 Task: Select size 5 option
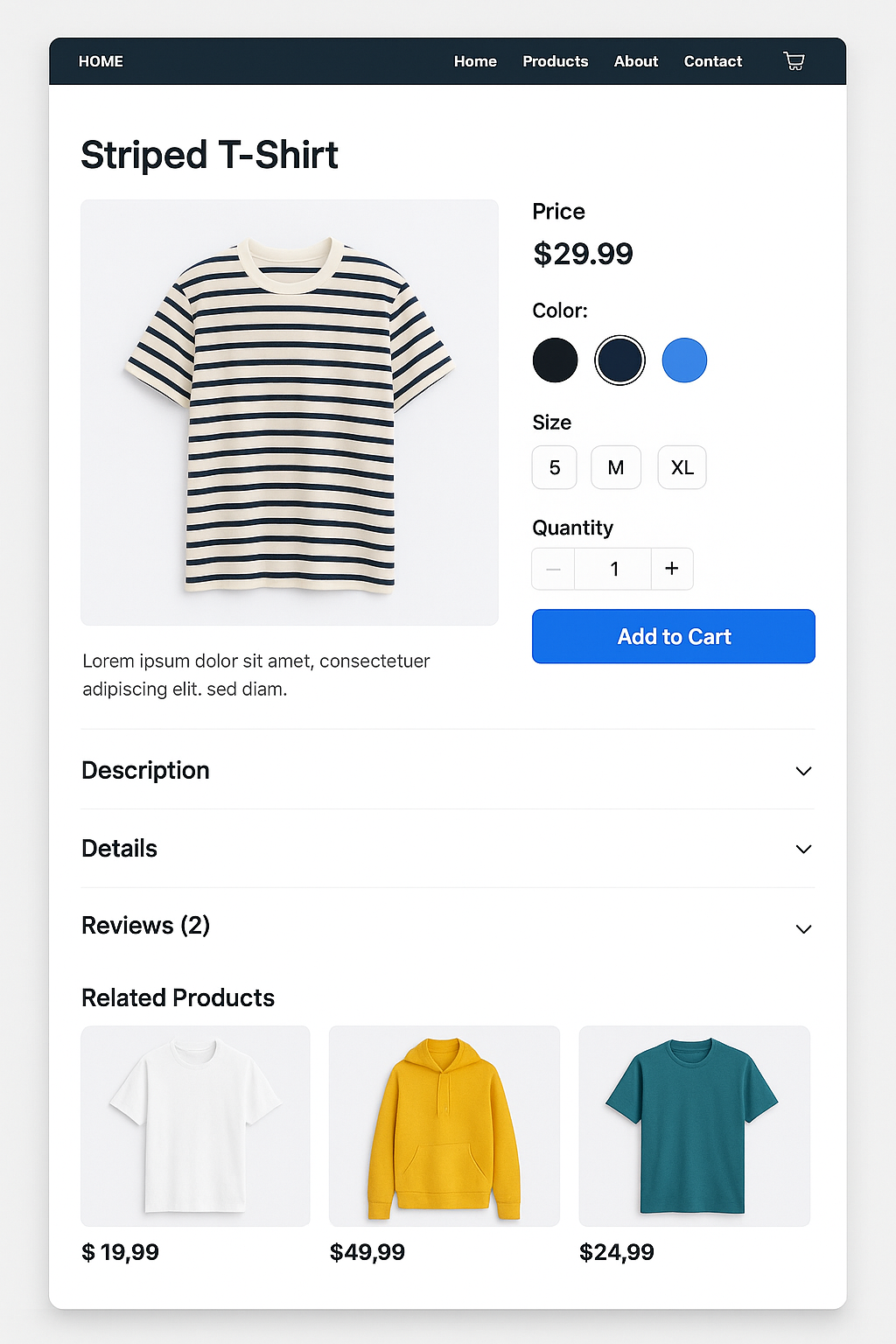click(554, 467)
